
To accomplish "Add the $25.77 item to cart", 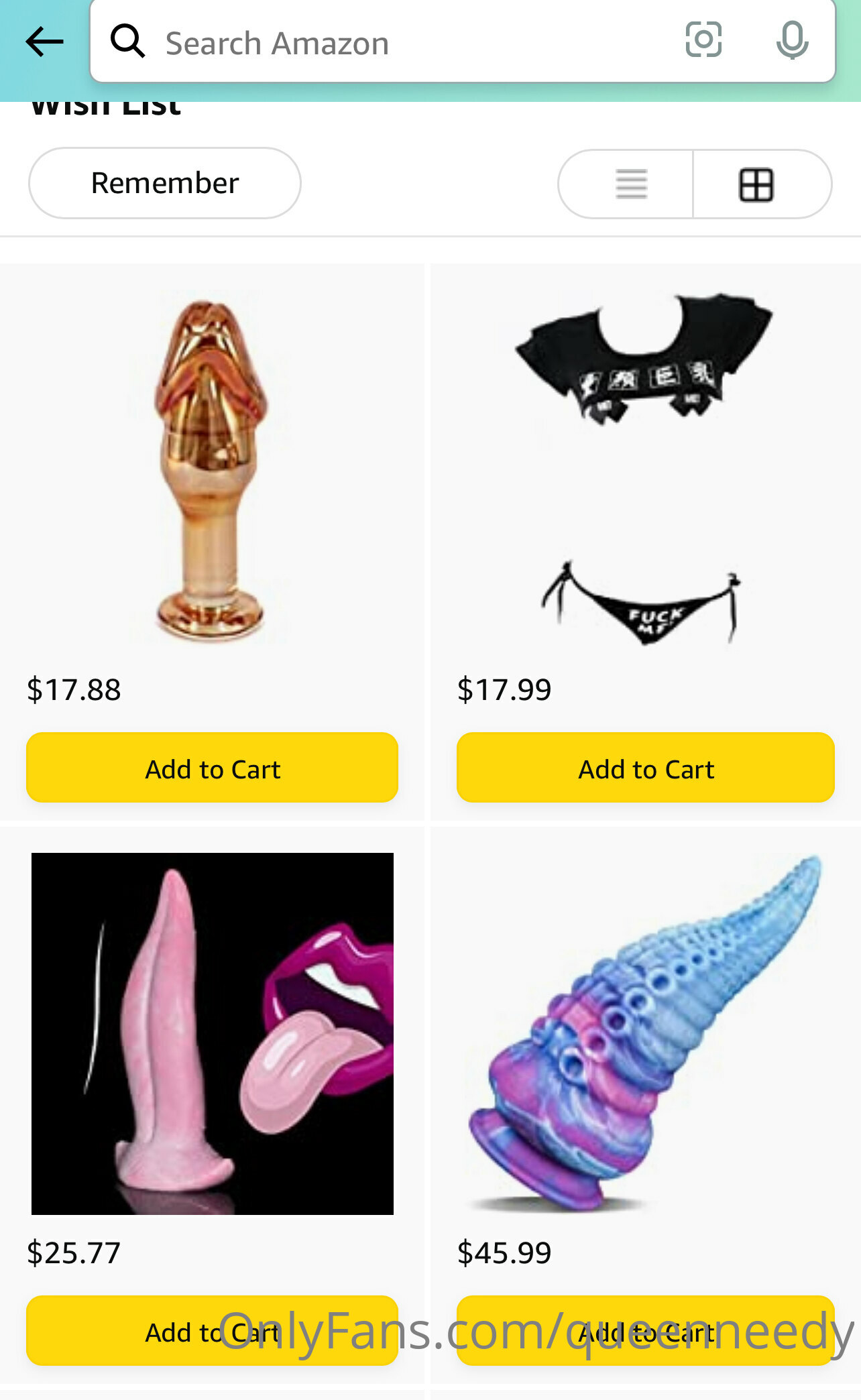I will [x=212, y=1331].
